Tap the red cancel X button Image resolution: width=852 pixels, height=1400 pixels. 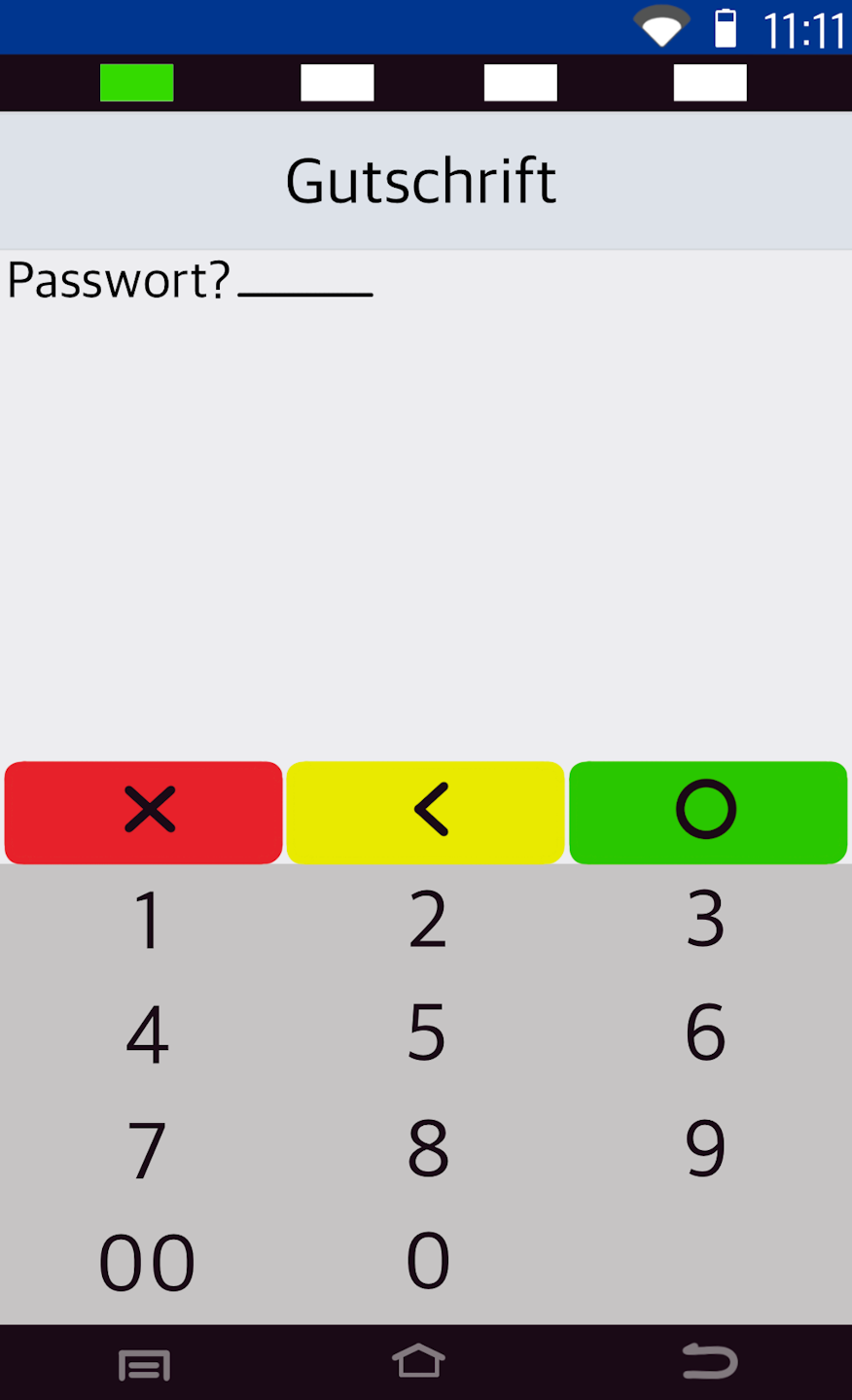(x=144, y=812)
